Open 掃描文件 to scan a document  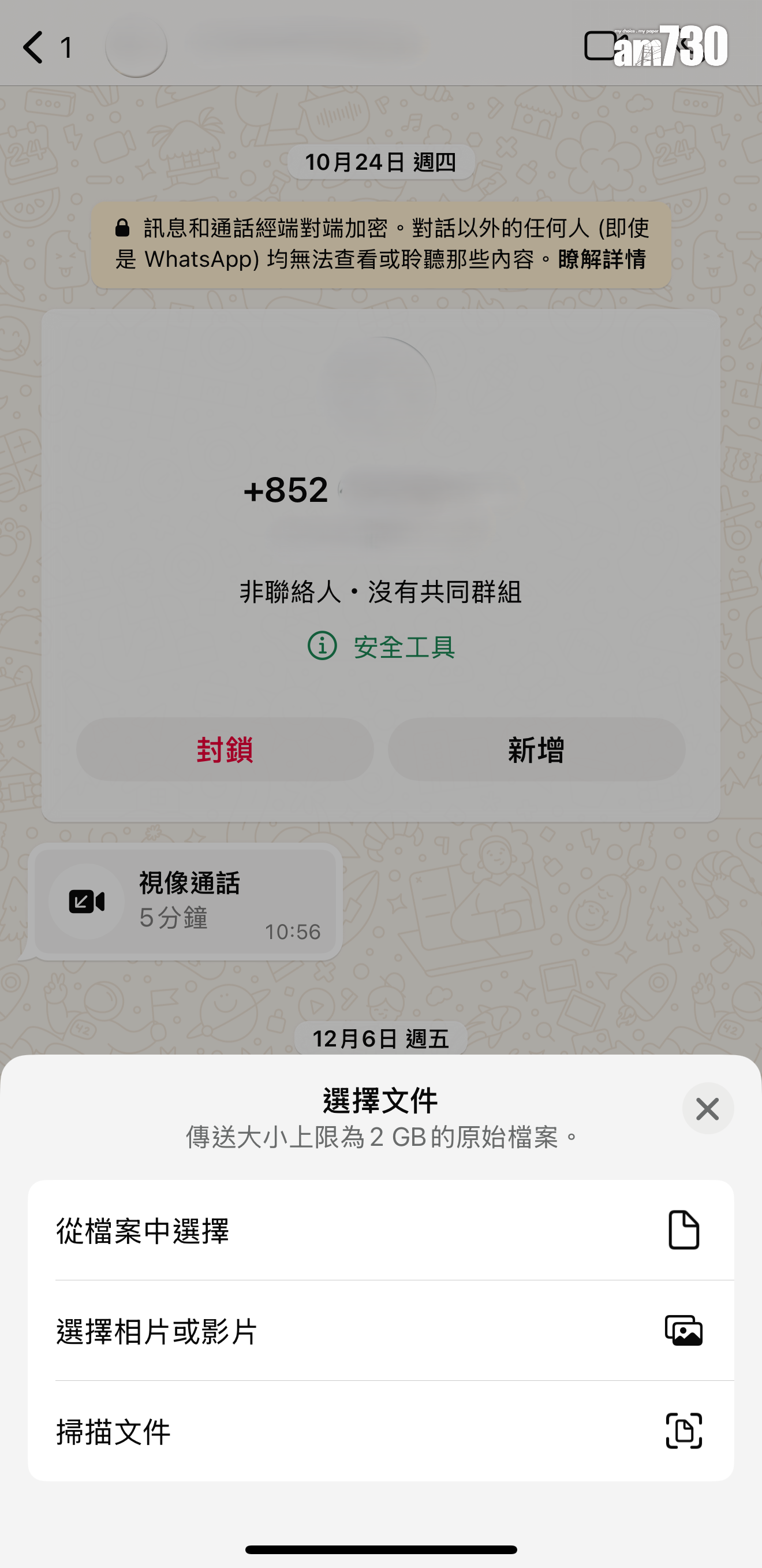pos(380,1431)
